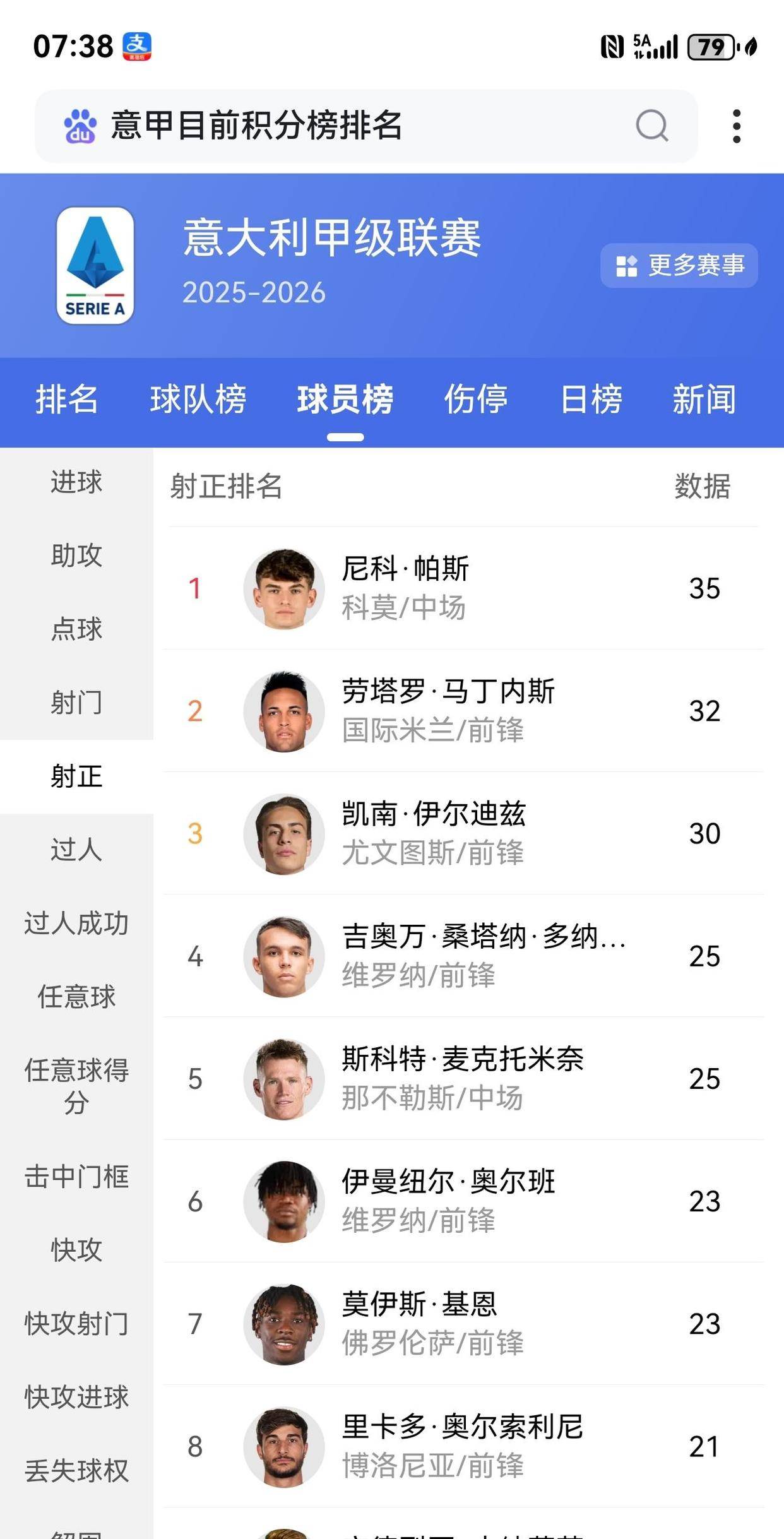784x1539 pixels.
Task: Show the 助攻 assists ranking
Action: click(x=76, y=556)
